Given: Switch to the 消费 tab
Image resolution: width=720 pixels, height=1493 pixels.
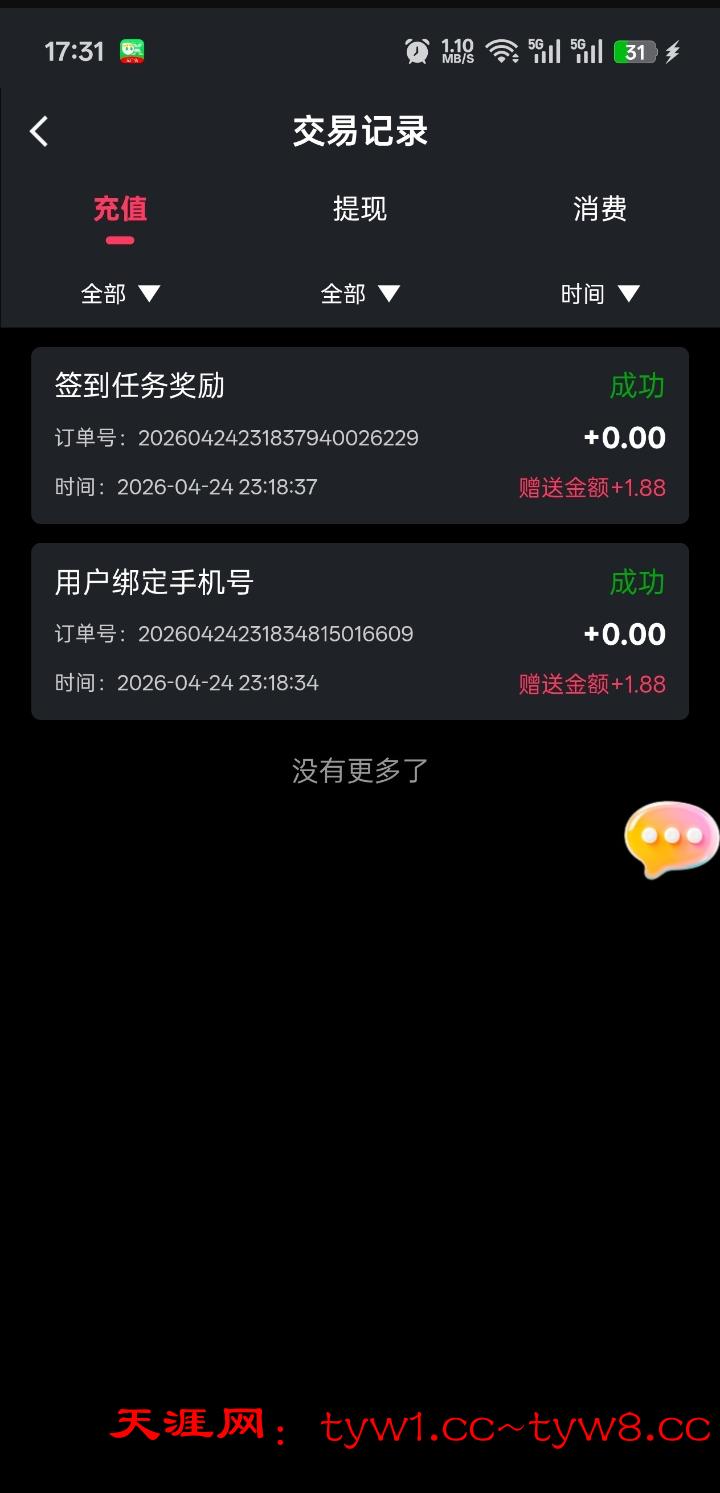Looking at the screenshot, I should pyautogui.click(x=600, y=209).
